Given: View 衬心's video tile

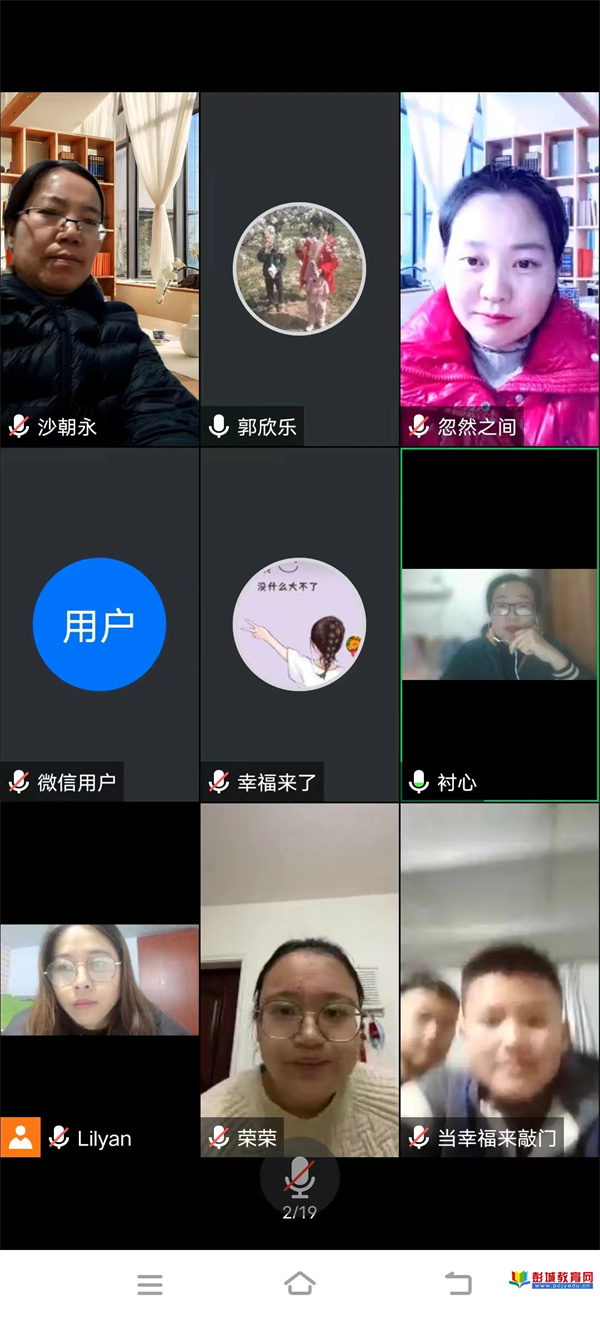Looking at the screenshot, I should click(500, 624).
